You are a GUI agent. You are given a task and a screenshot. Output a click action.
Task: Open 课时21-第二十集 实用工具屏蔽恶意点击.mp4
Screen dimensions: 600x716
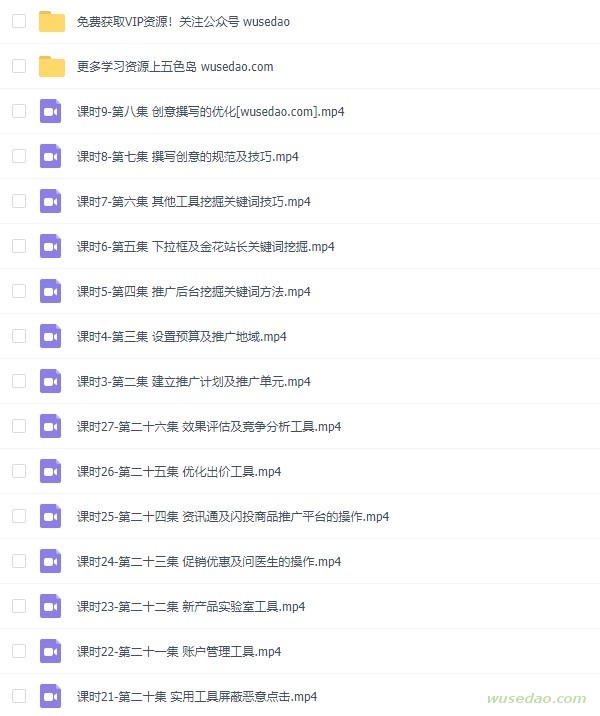click(x=196, y=697)
